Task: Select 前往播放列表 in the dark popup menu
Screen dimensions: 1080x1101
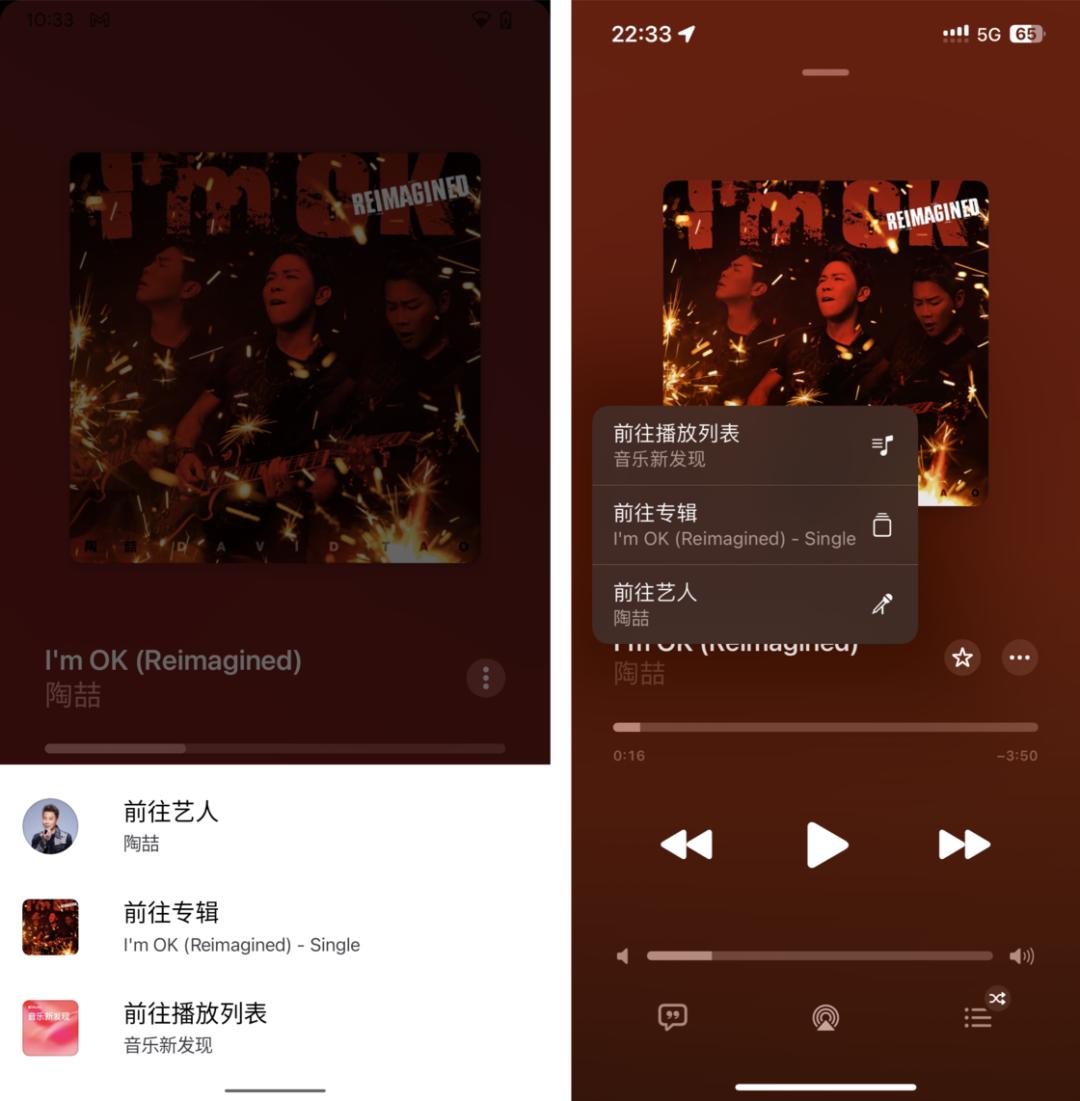Action: click(754, 445)
